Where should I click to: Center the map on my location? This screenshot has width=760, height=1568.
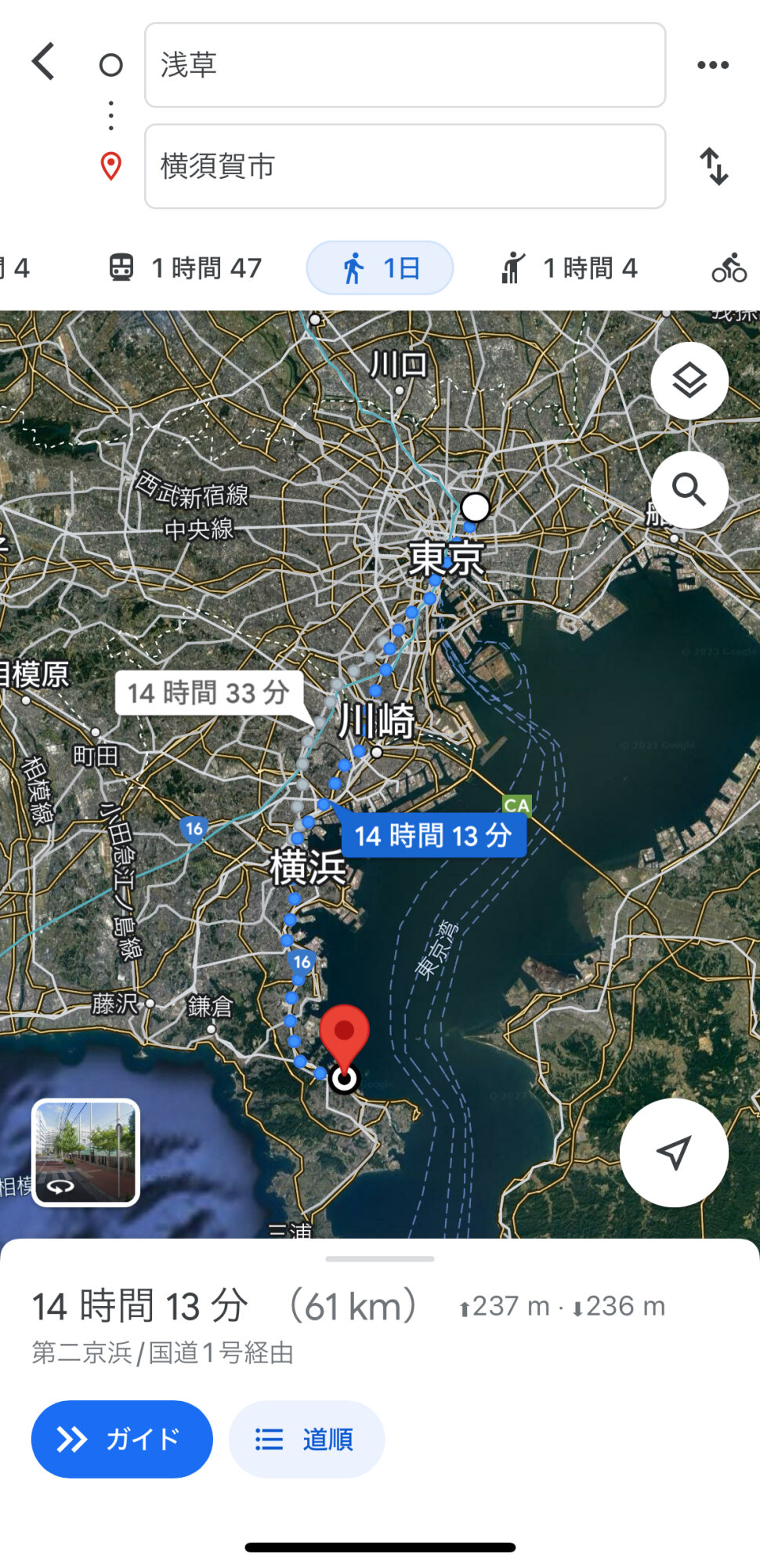[x=674, y=1152]
